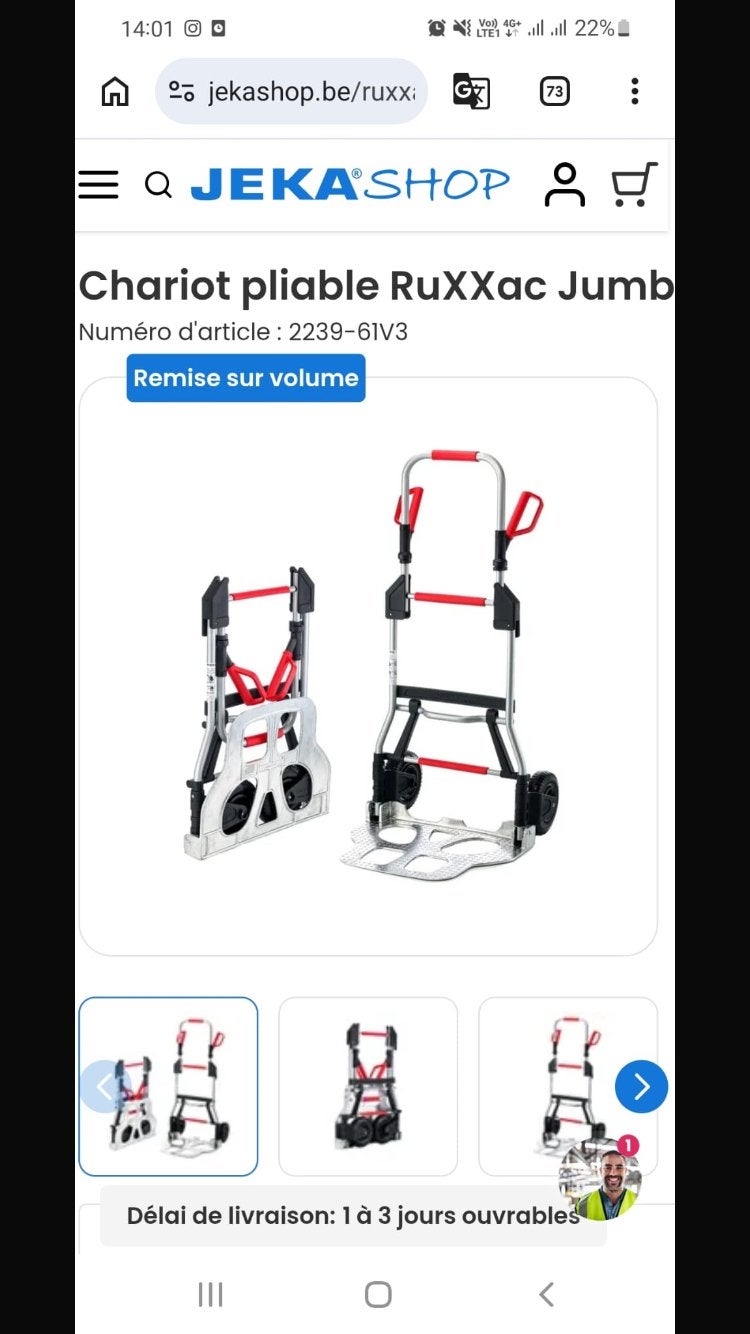Show previous gallery thumbnails with left arrow
750x1334 pixels.
click(x=105, y=1086)
